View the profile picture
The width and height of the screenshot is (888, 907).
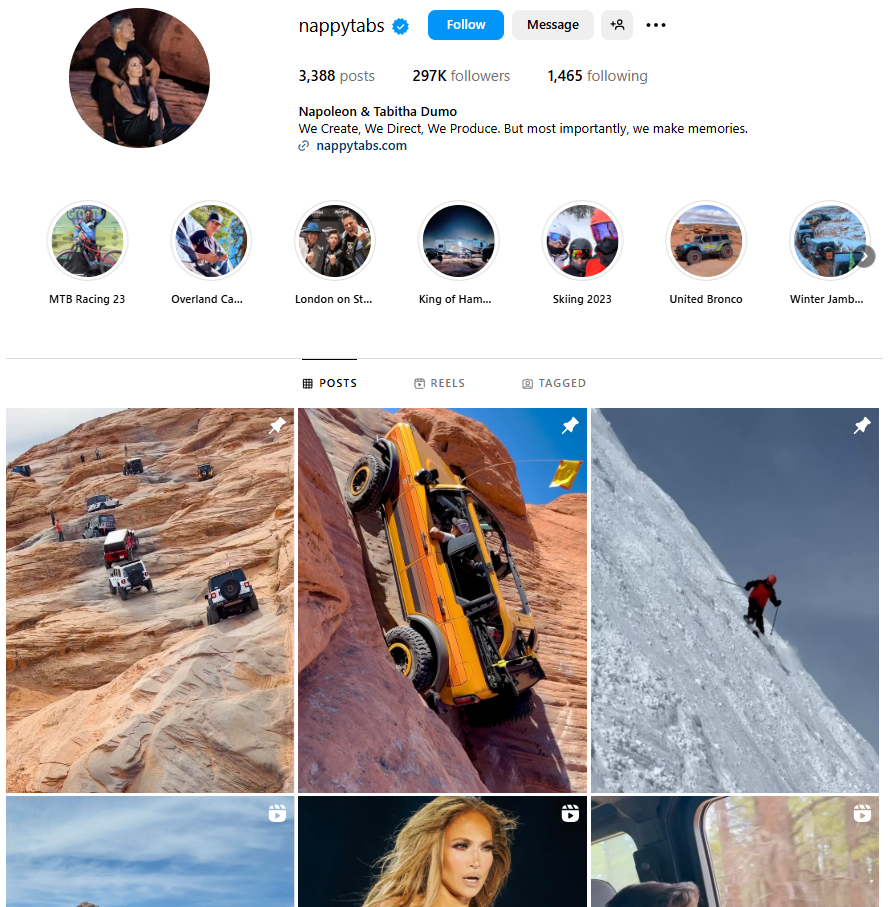tap(139, 78)
